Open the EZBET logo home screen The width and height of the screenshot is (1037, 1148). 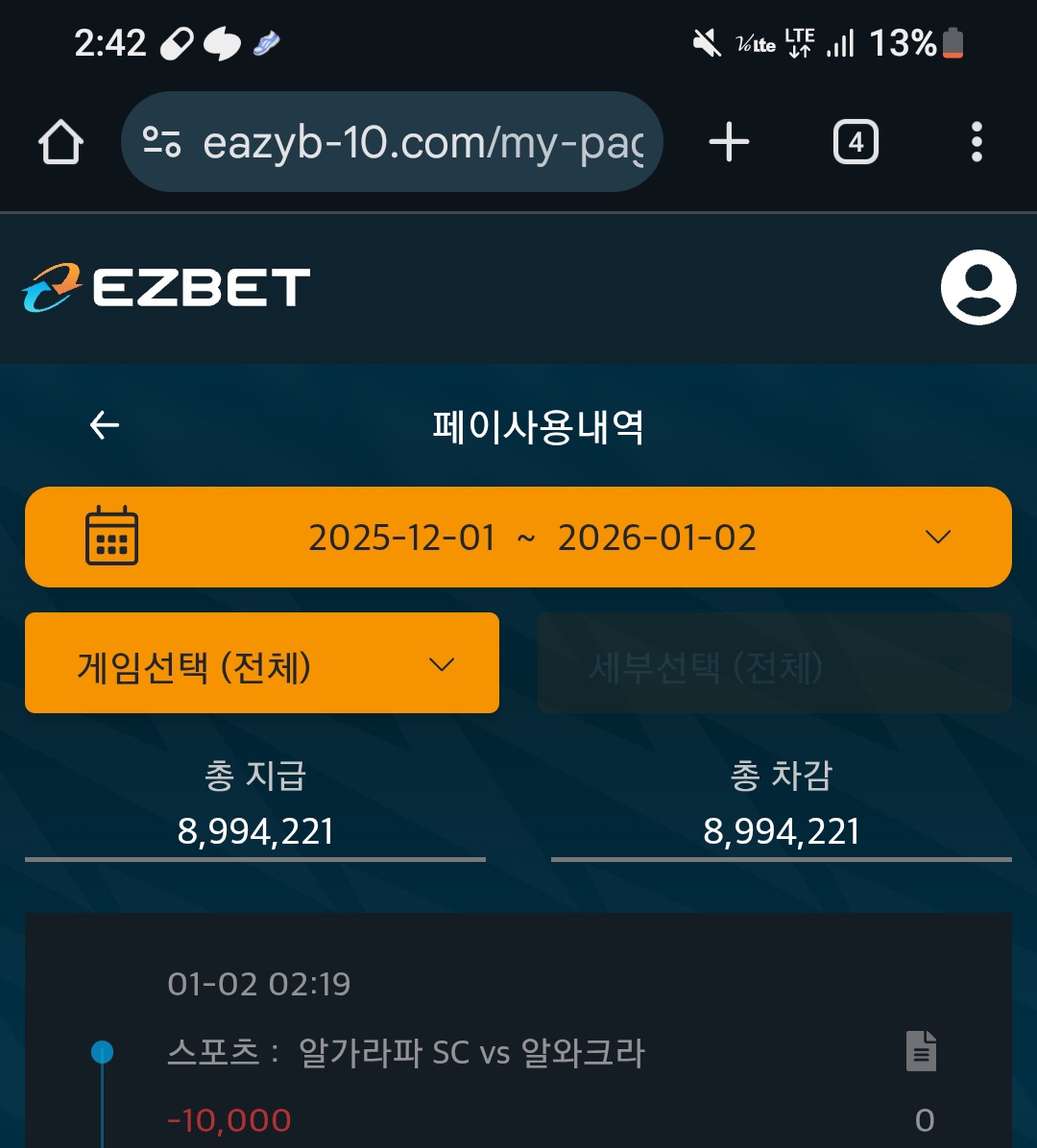click(163, 285)
